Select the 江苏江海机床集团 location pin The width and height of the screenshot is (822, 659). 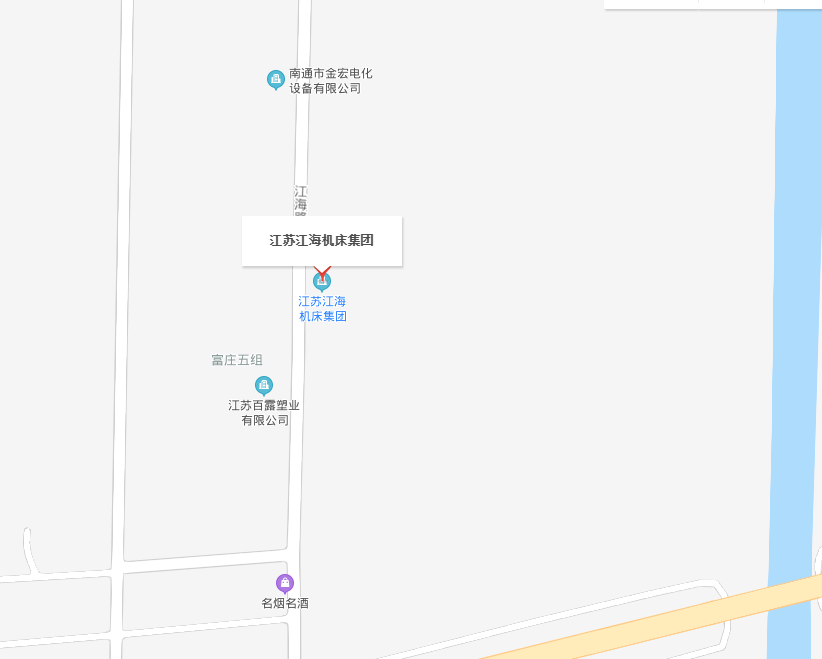click(322, 281)
